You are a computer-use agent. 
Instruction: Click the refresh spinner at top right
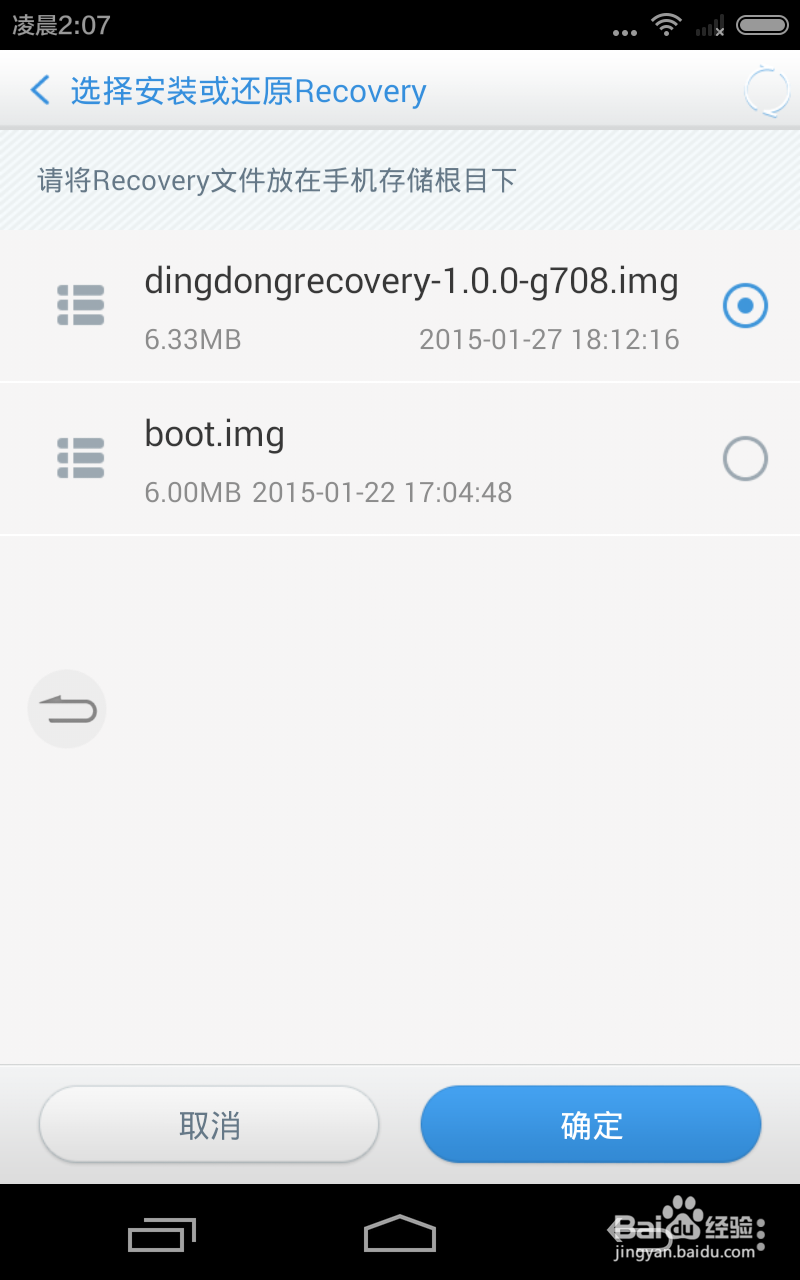[766, 90]
